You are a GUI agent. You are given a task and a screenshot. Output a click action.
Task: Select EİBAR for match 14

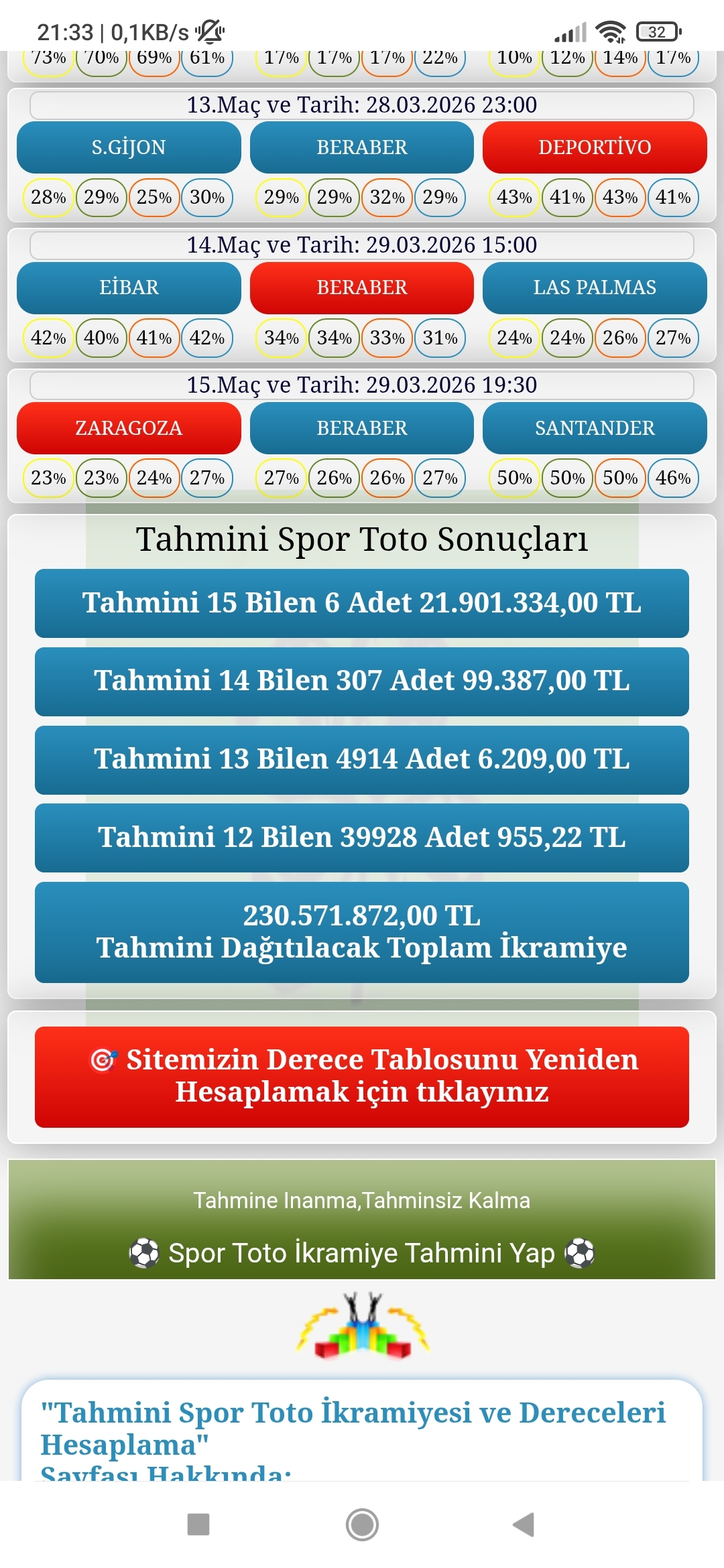pyautogui.click(x=129, y=287)
